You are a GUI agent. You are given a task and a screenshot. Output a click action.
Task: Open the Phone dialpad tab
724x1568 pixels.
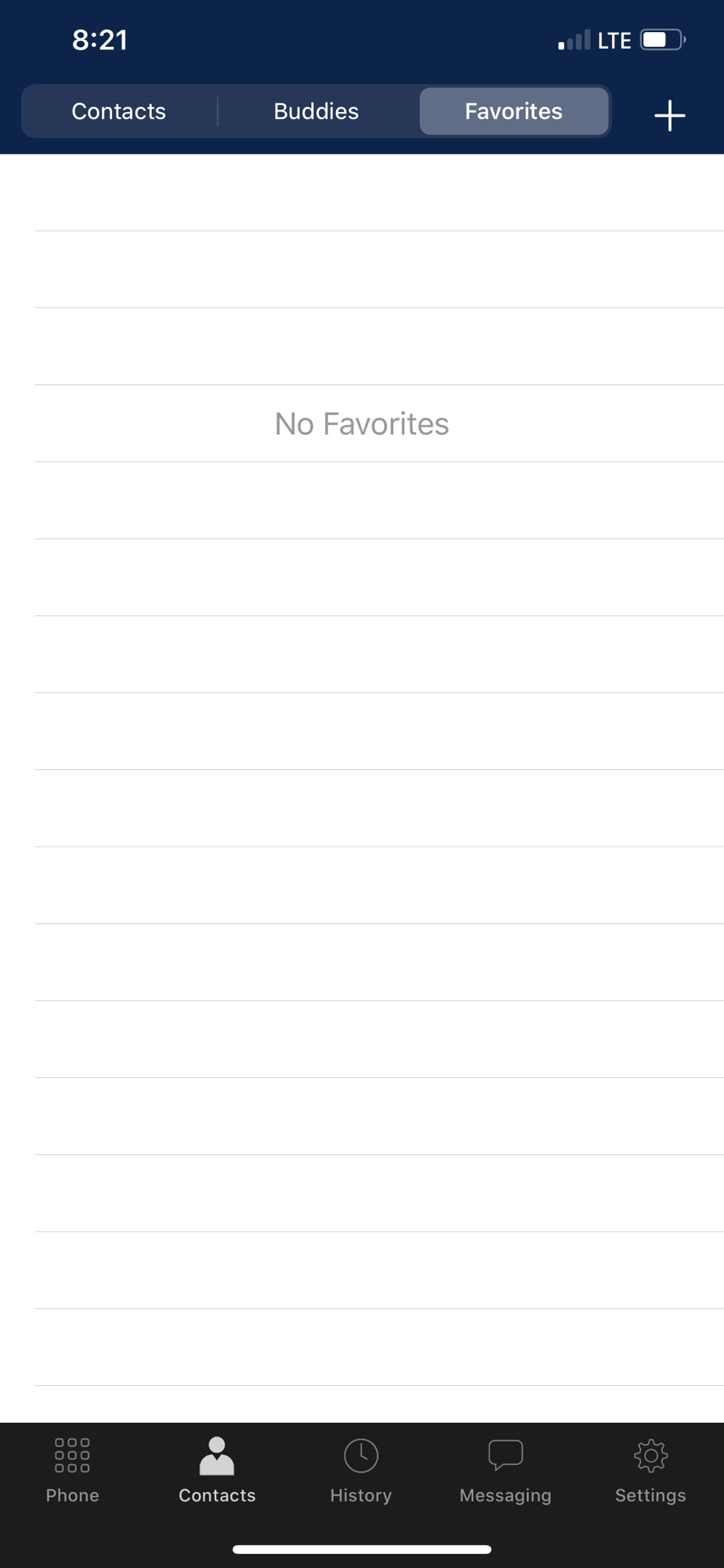(72, 1471)
